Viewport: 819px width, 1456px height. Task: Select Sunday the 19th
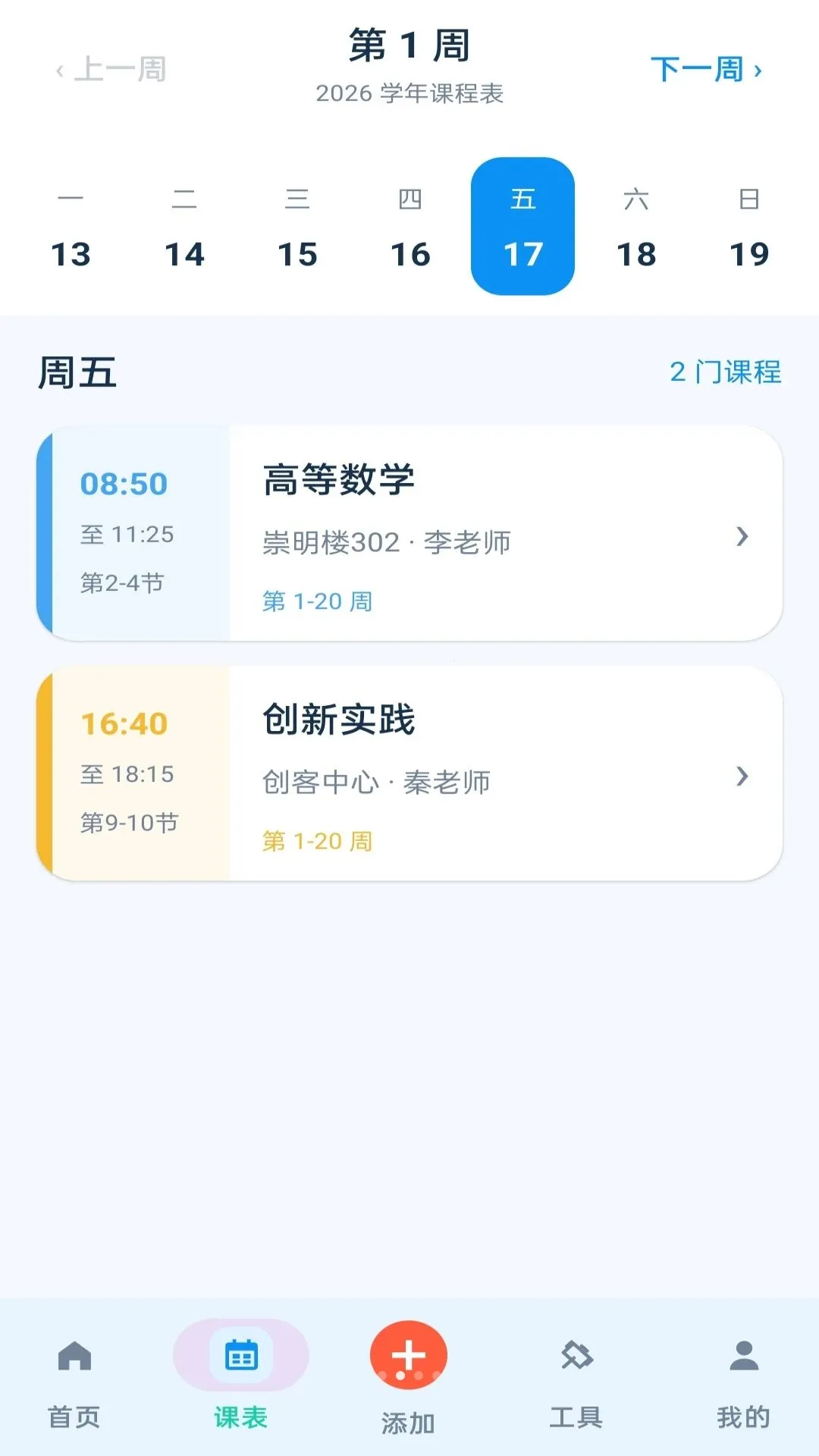(749, 227)
